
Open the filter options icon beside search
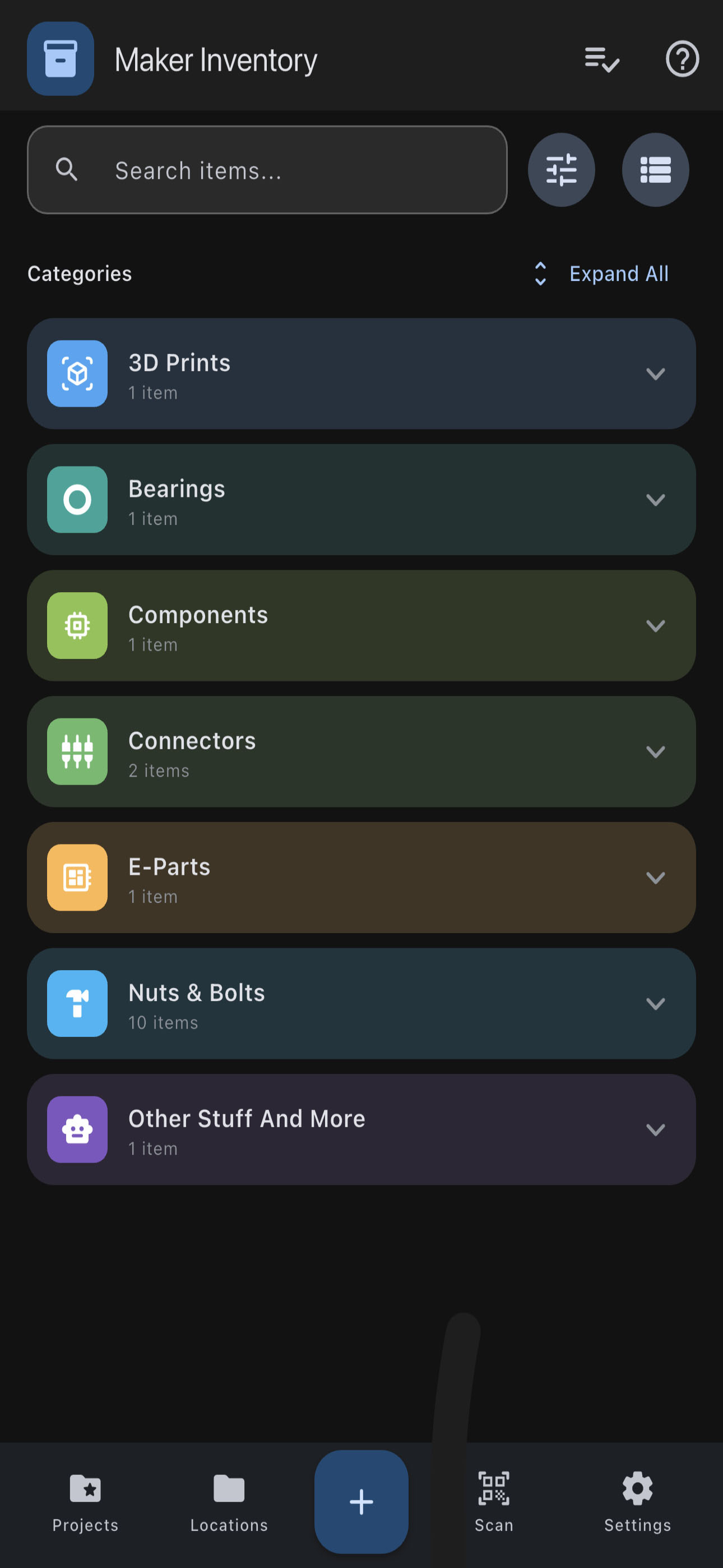[x=560, y=170]
